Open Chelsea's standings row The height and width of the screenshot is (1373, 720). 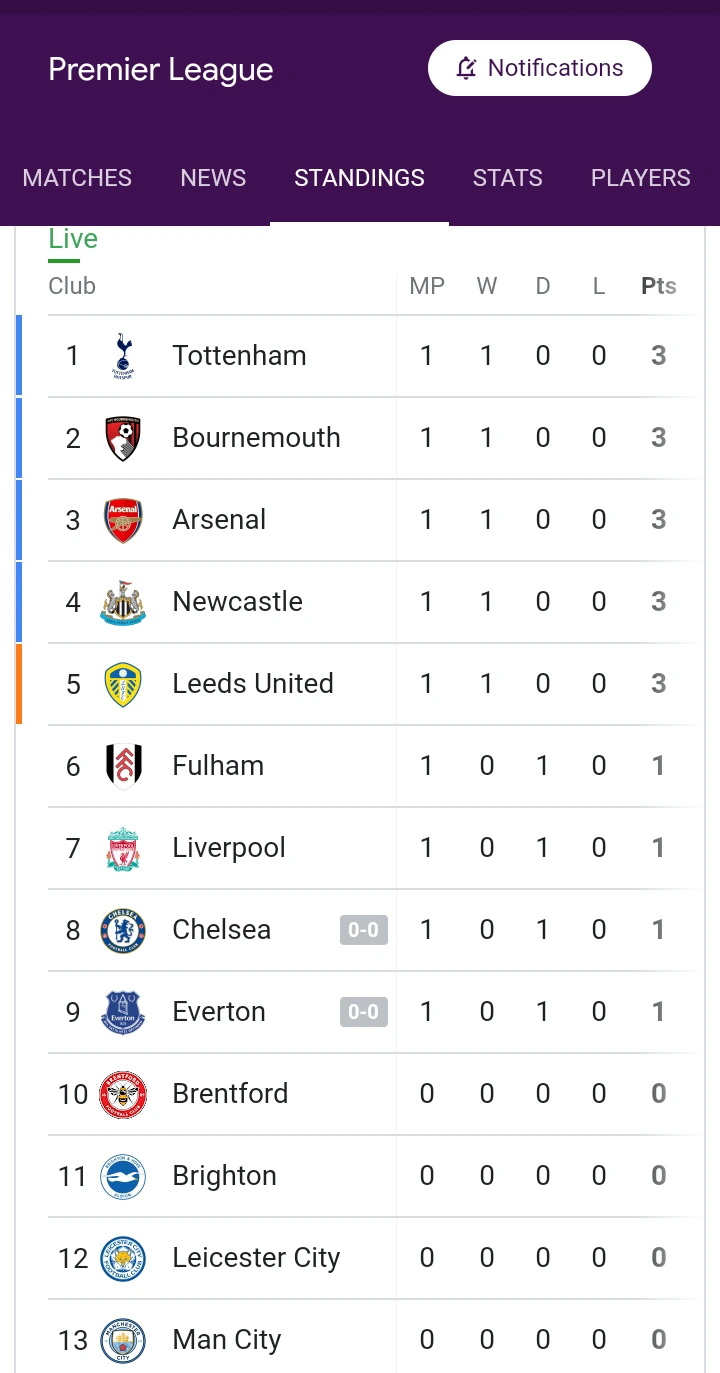pos(221,930)
